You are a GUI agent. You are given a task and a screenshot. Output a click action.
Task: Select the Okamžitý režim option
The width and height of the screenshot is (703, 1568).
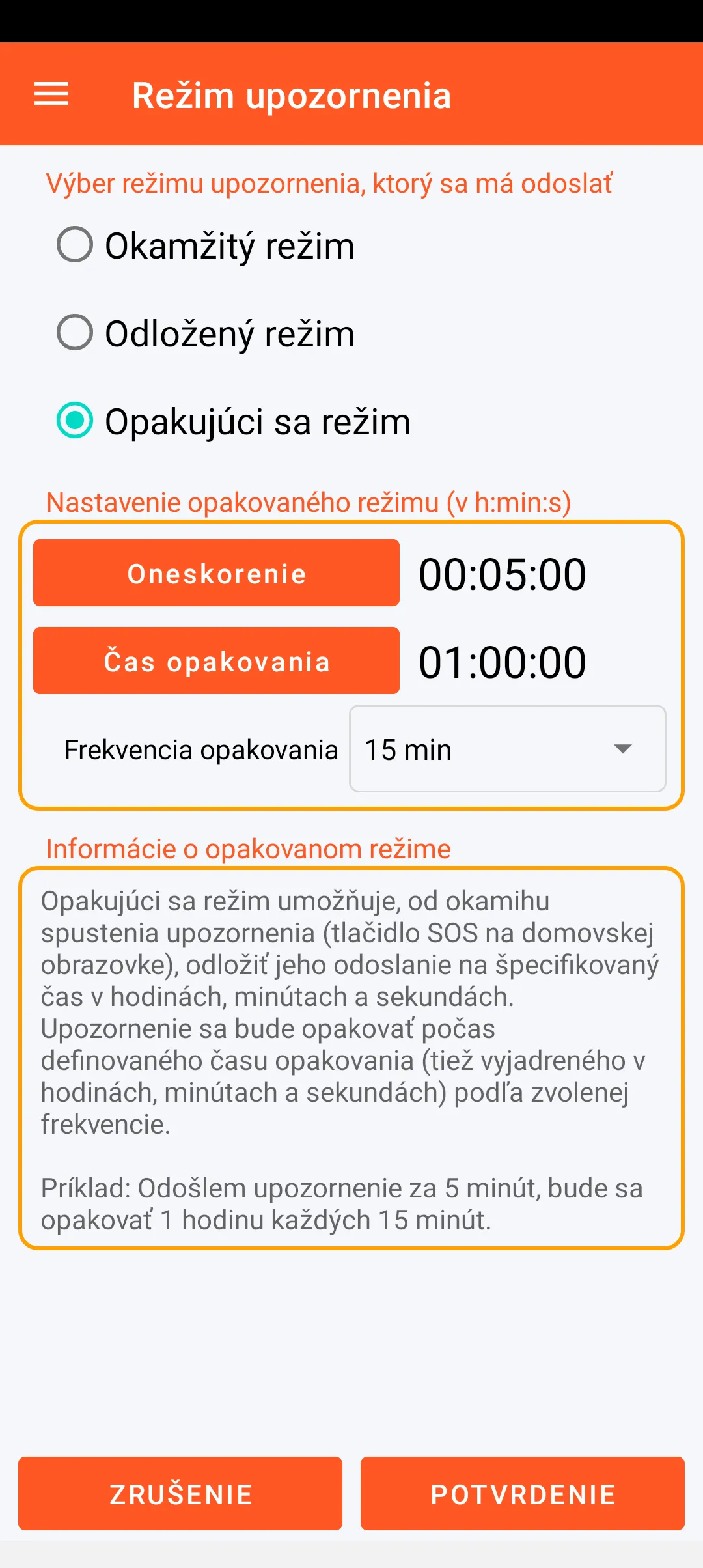click(x=76, y=245)
